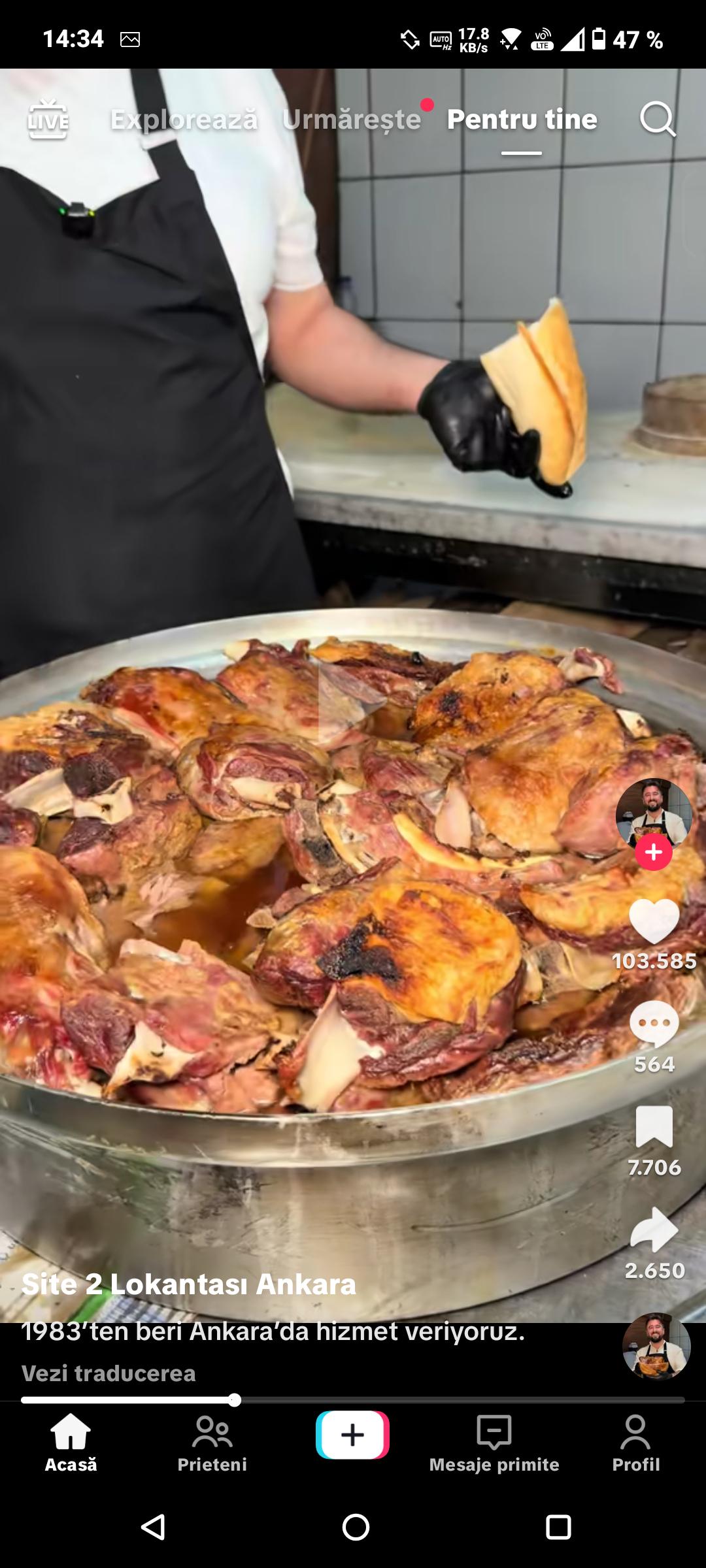Follow the creator with the red plus
This screenshot has height=1568, width=706.
click(654, 852)
